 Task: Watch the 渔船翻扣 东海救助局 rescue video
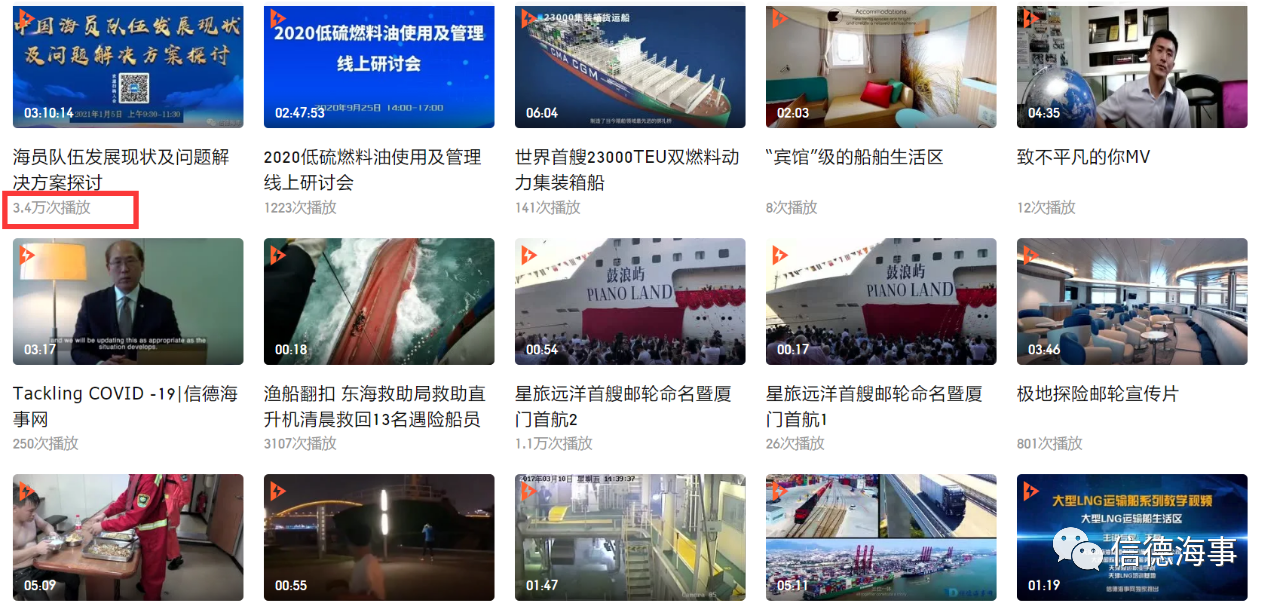point(379,301)
